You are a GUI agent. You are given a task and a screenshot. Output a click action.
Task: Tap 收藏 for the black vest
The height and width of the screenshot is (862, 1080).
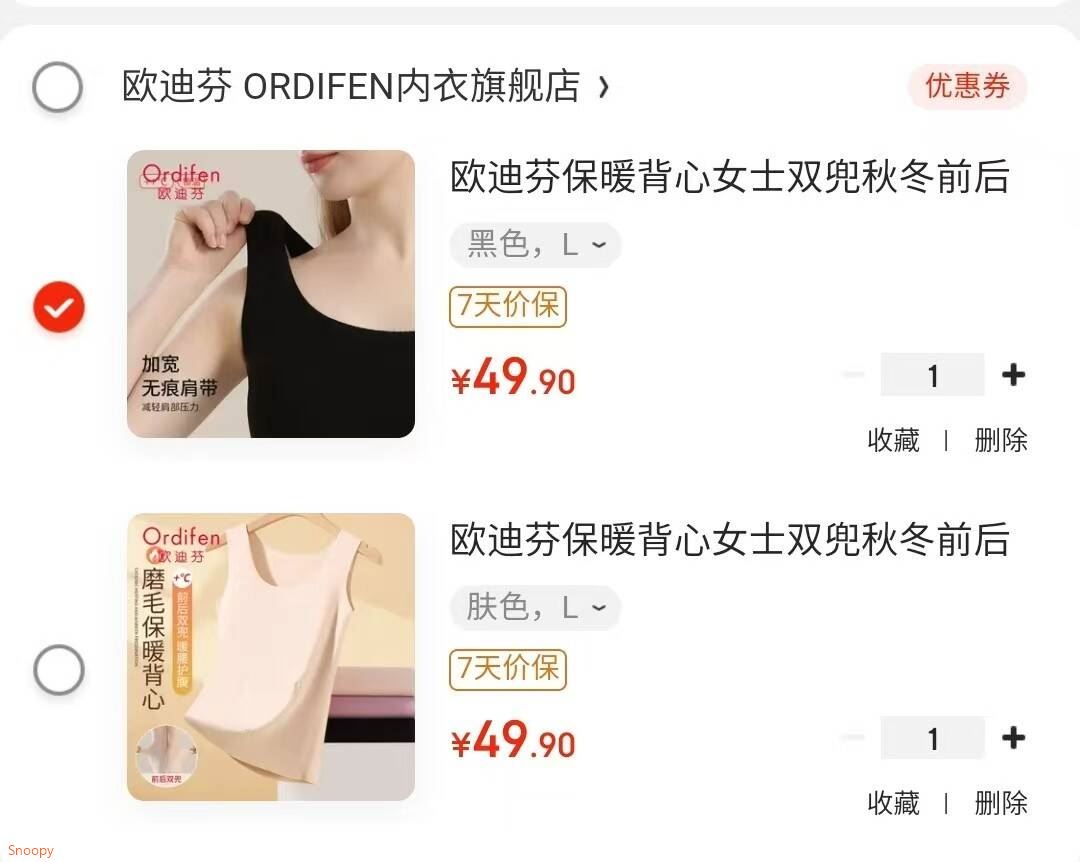(893, 440)
